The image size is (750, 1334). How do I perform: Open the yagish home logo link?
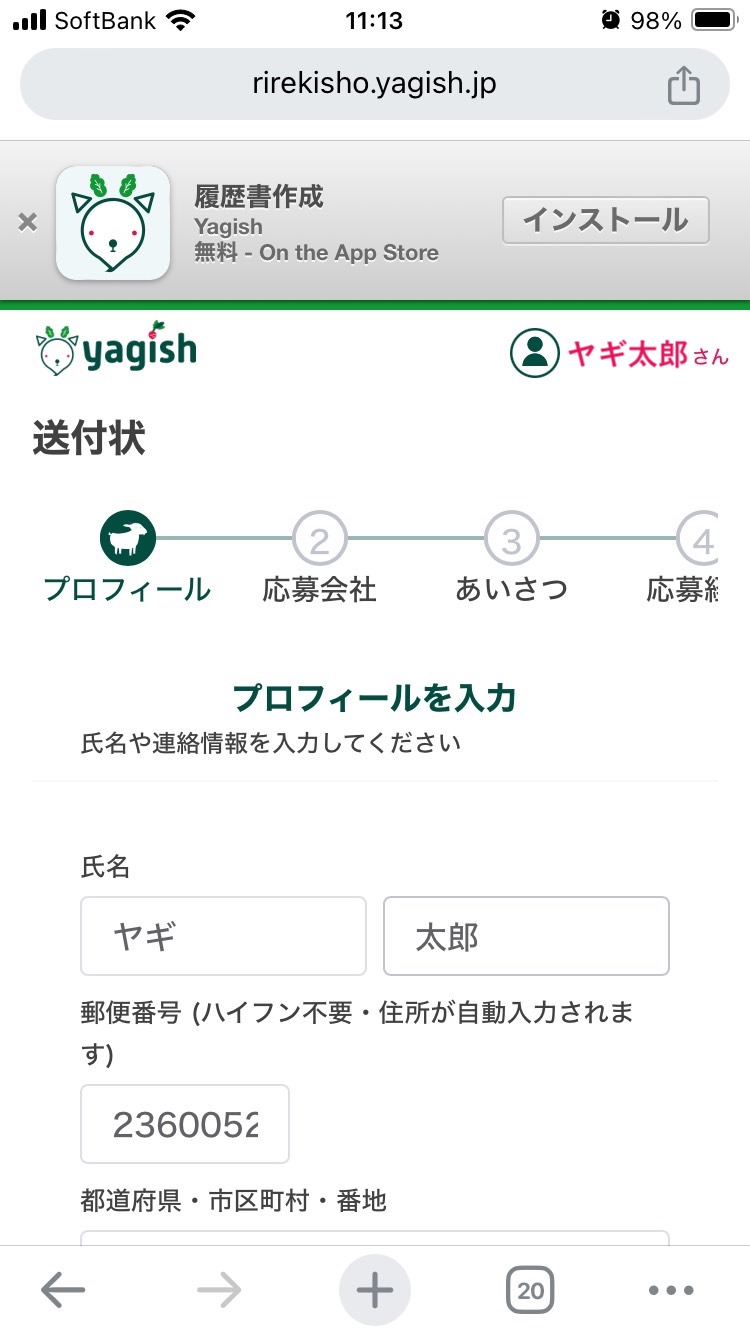[x=116, y=350]
